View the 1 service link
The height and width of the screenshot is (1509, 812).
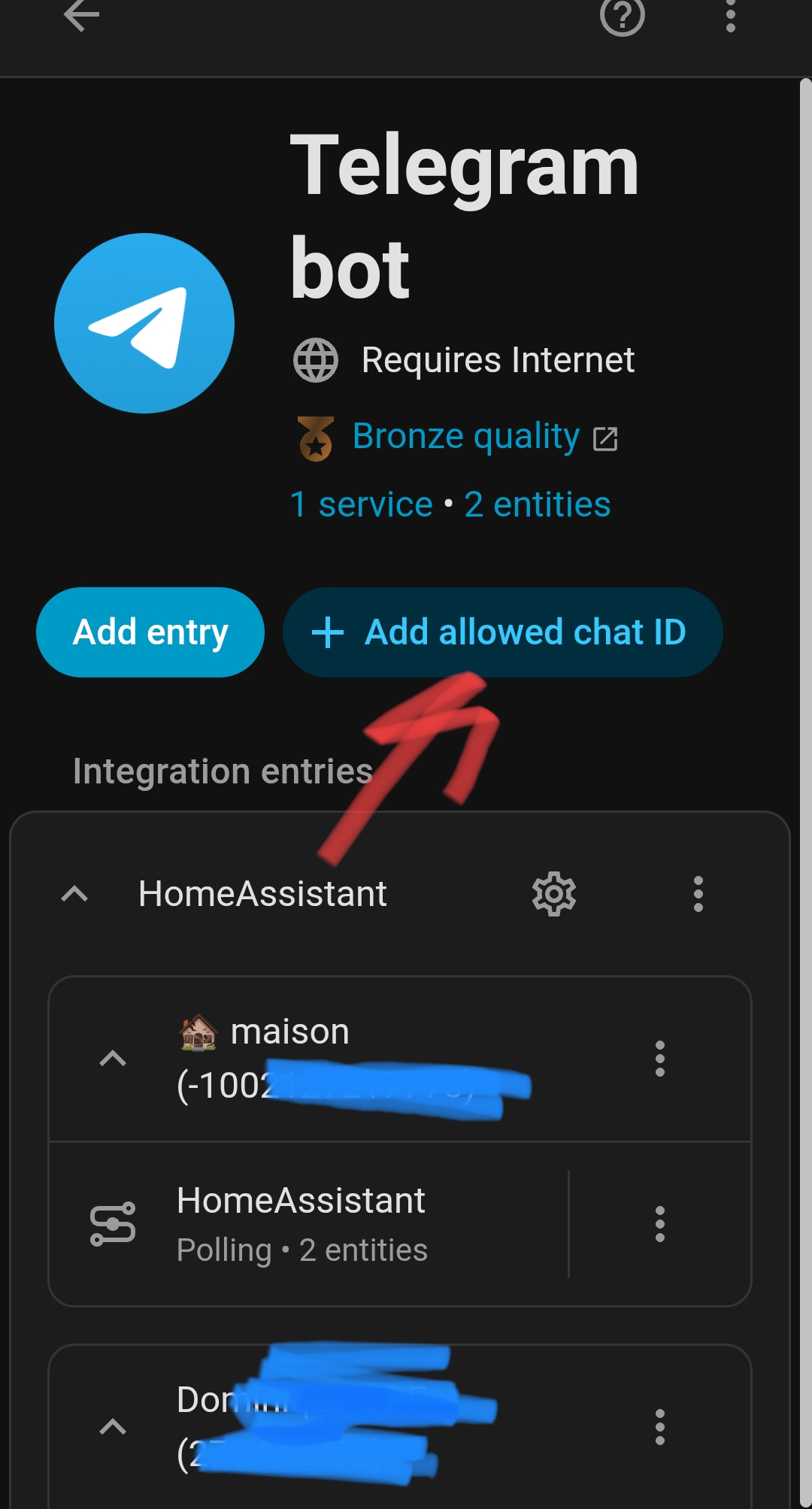click(362, 505)
